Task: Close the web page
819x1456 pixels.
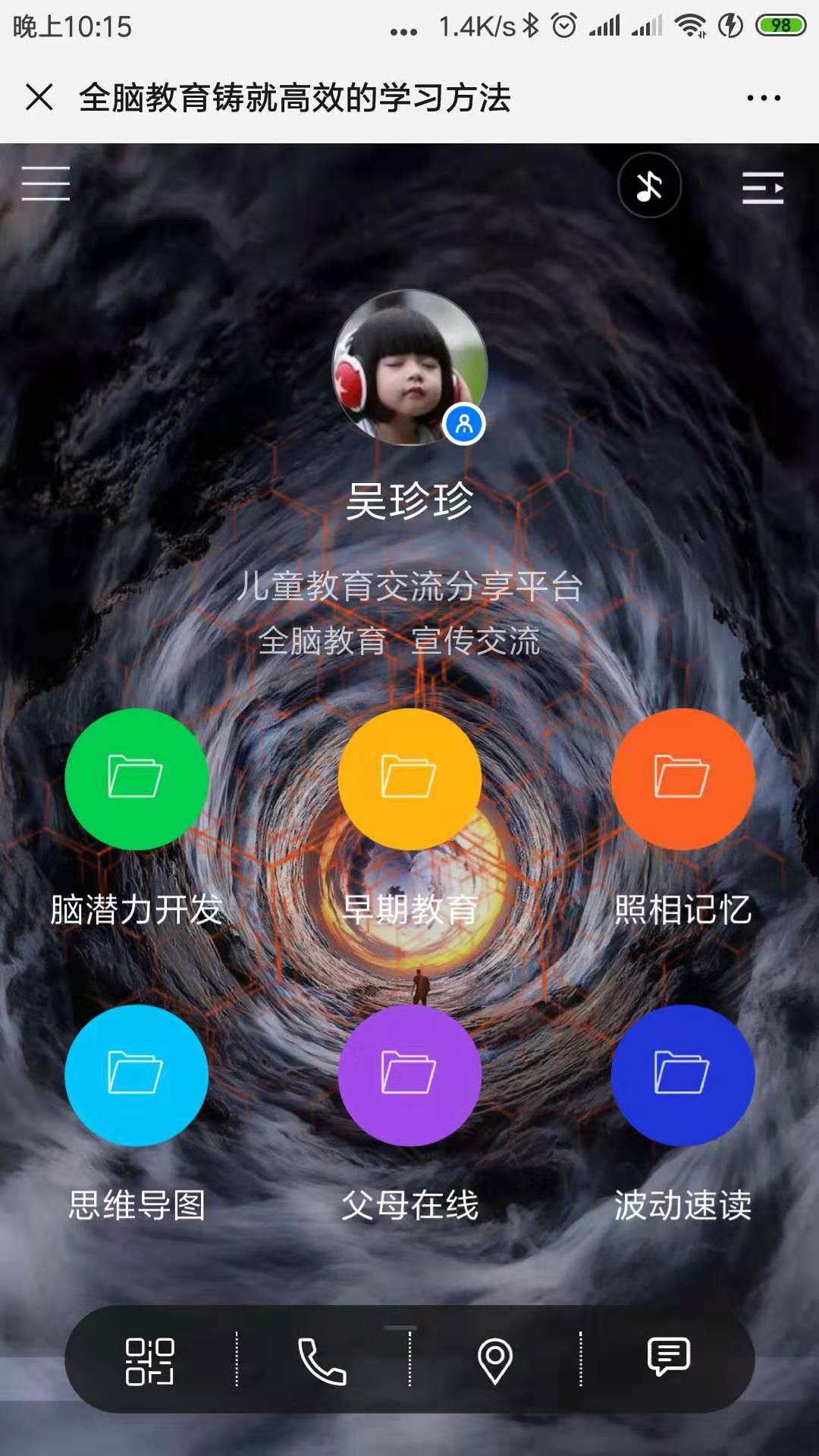Action: point(39,98)
